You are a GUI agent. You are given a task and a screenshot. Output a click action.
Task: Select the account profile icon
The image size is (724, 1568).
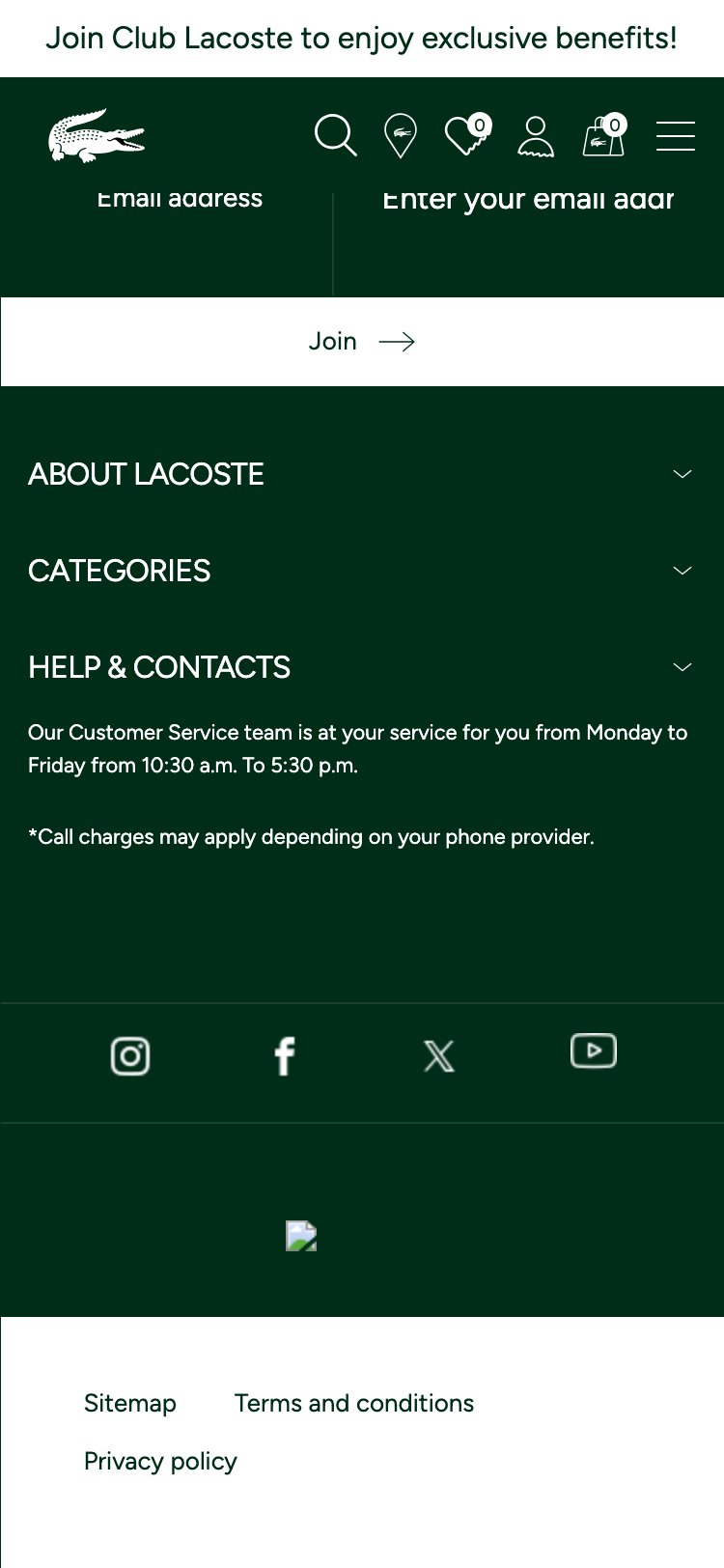click(x=536, y=136)
